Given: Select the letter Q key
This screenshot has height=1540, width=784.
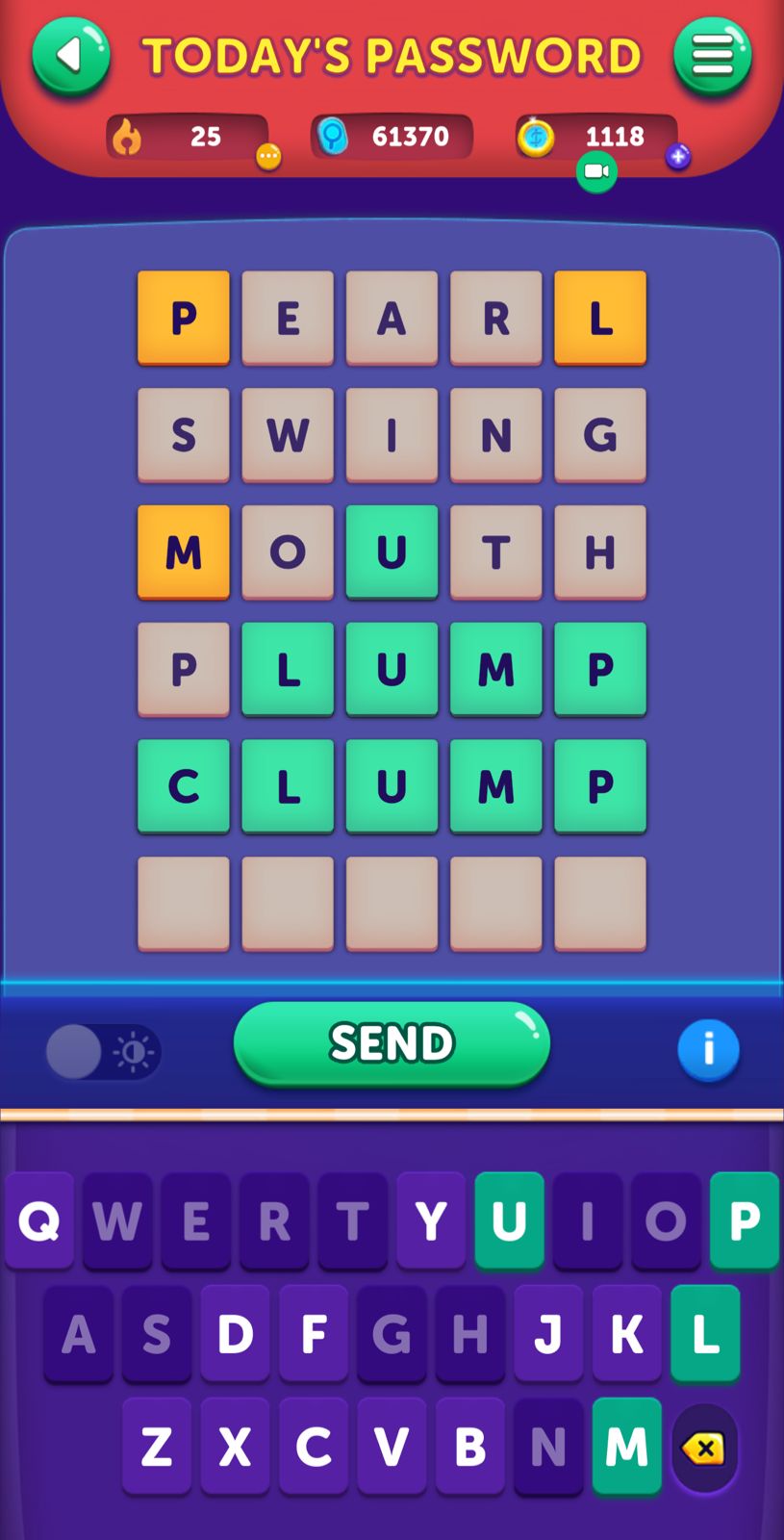Looking at the screenshot, I should coord(39,1220).
